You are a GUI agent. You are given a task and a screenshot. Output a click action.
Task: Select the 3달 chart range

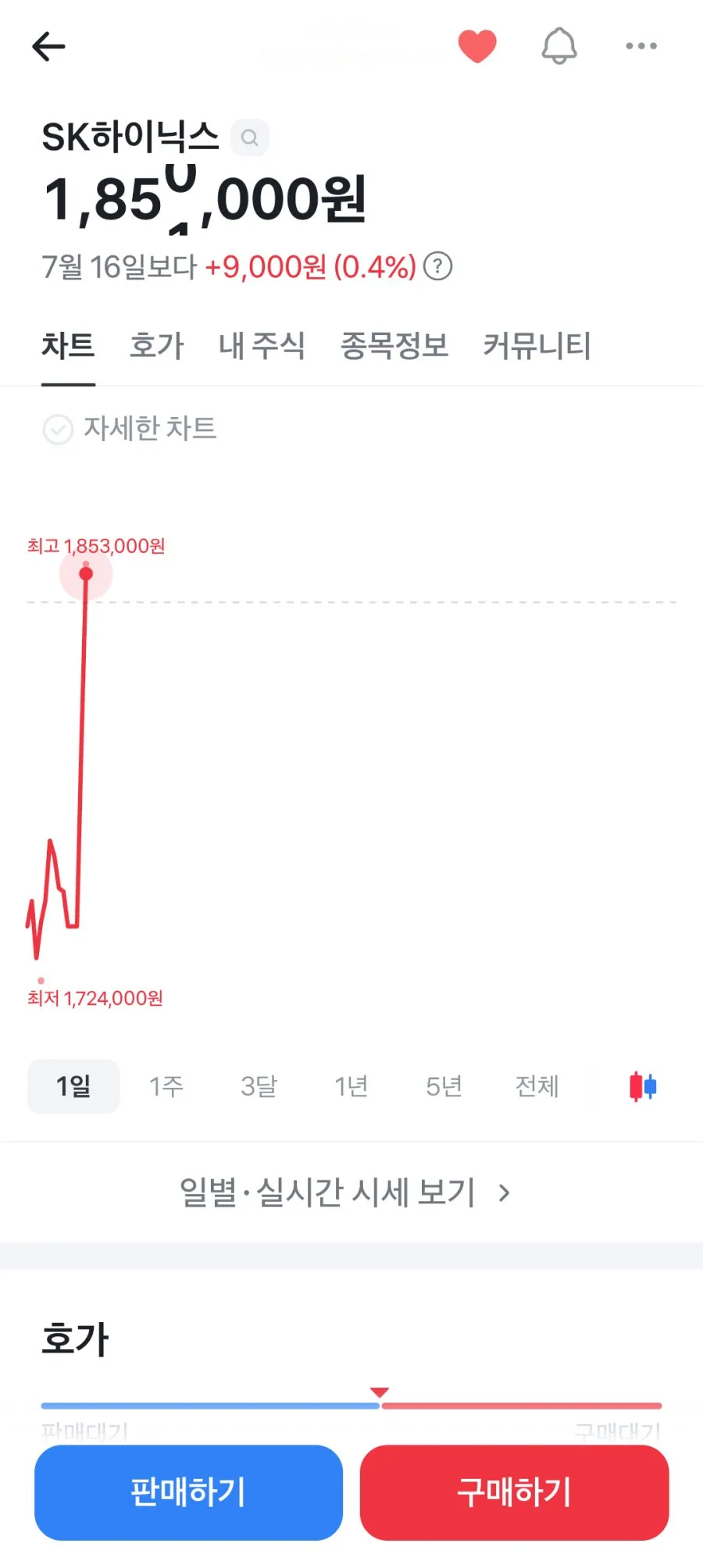click(x=259, y=1086)
